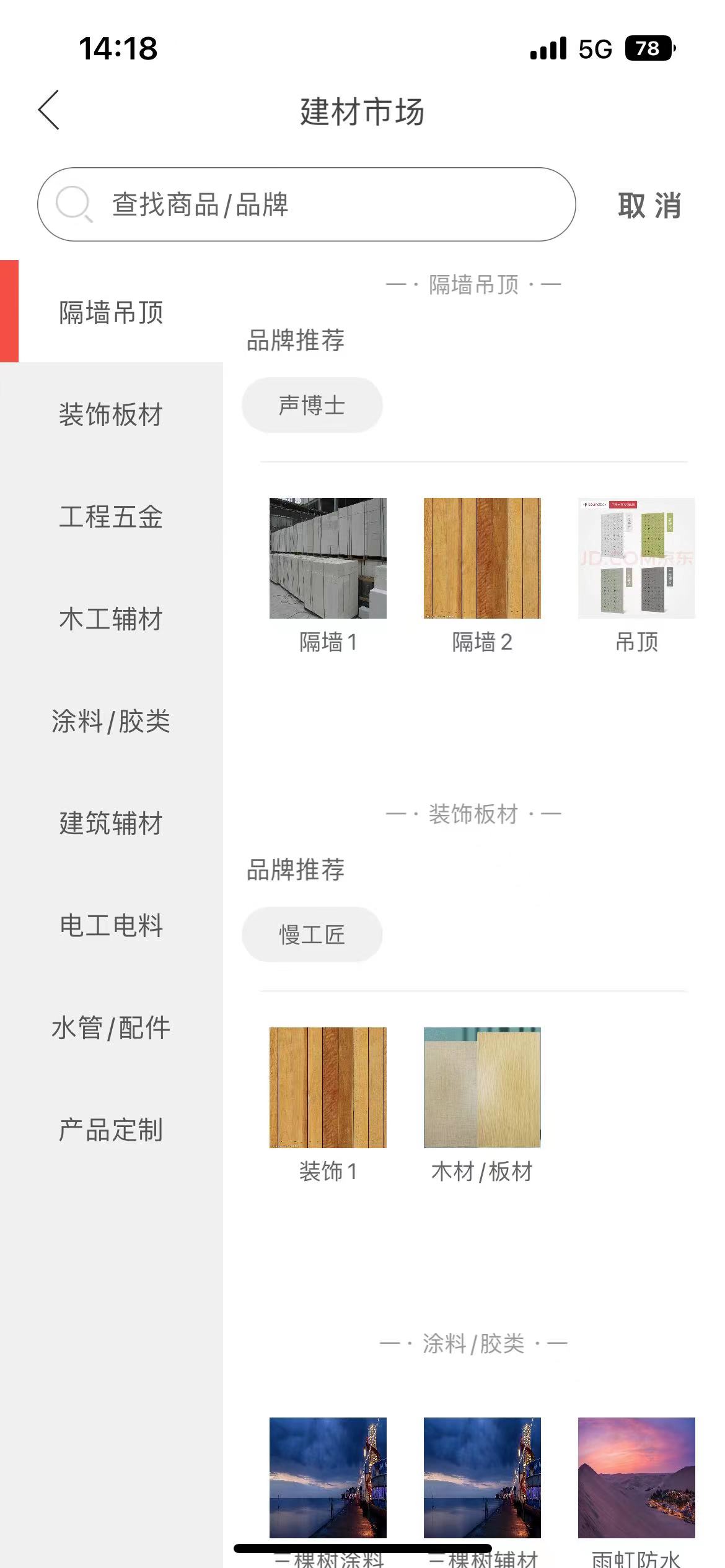725x1568 pixels.
Task: Select the 慢工匠 brand chip
Action: point(312,934)
